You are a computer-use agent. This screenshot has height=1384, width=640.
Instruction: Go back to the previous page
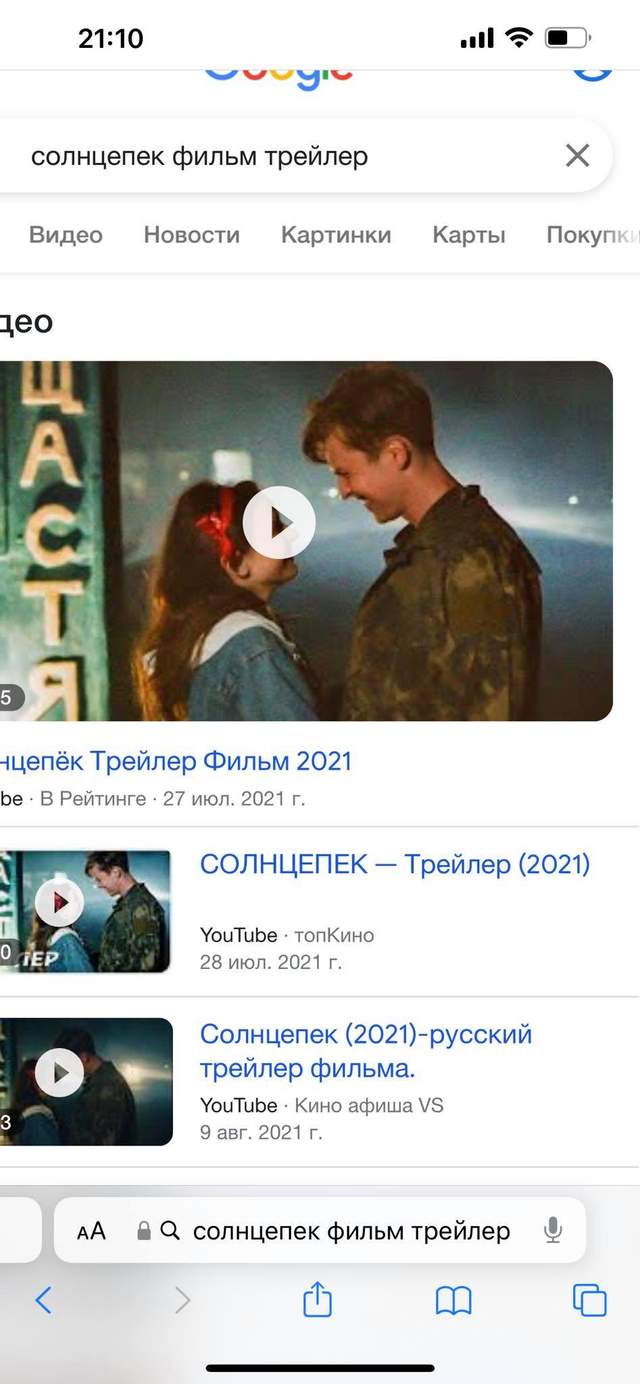tap(43, 1300)
